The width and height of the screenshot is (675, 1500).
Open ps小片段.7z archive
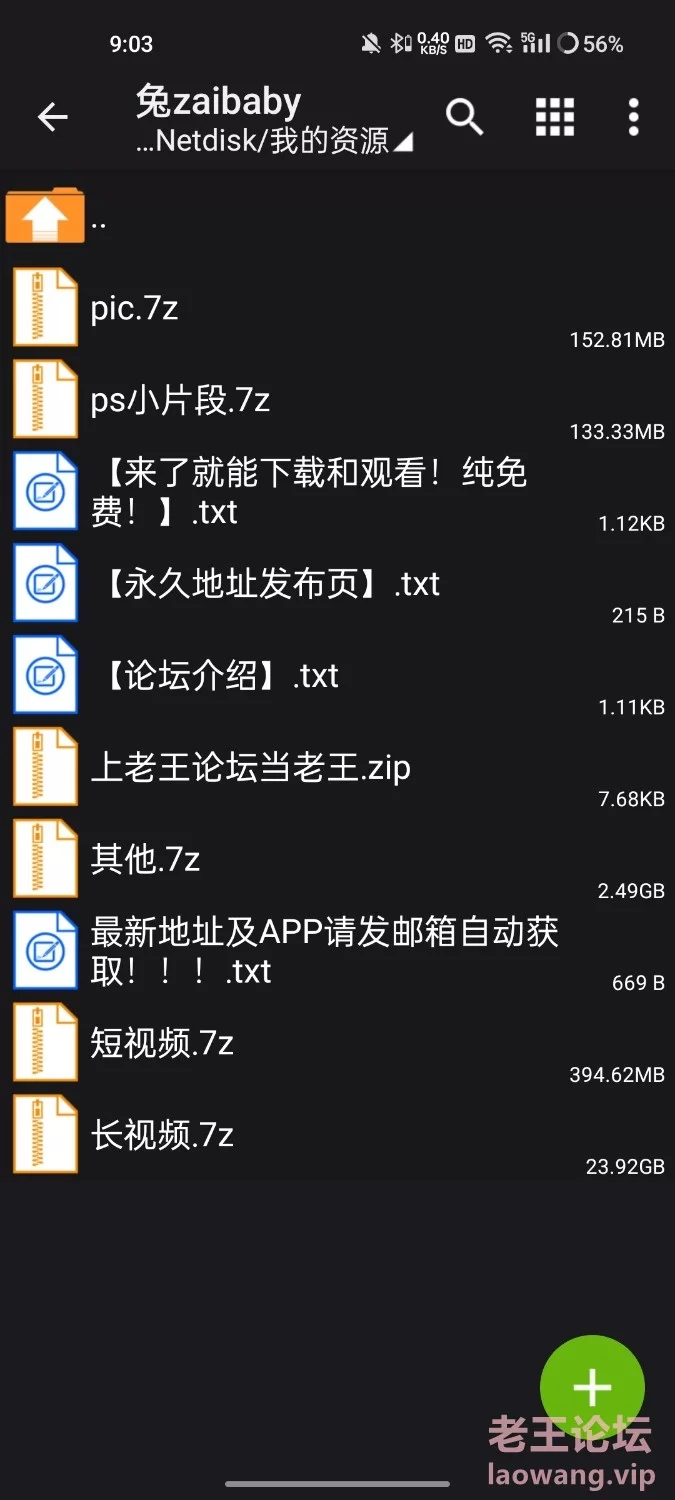337,400
